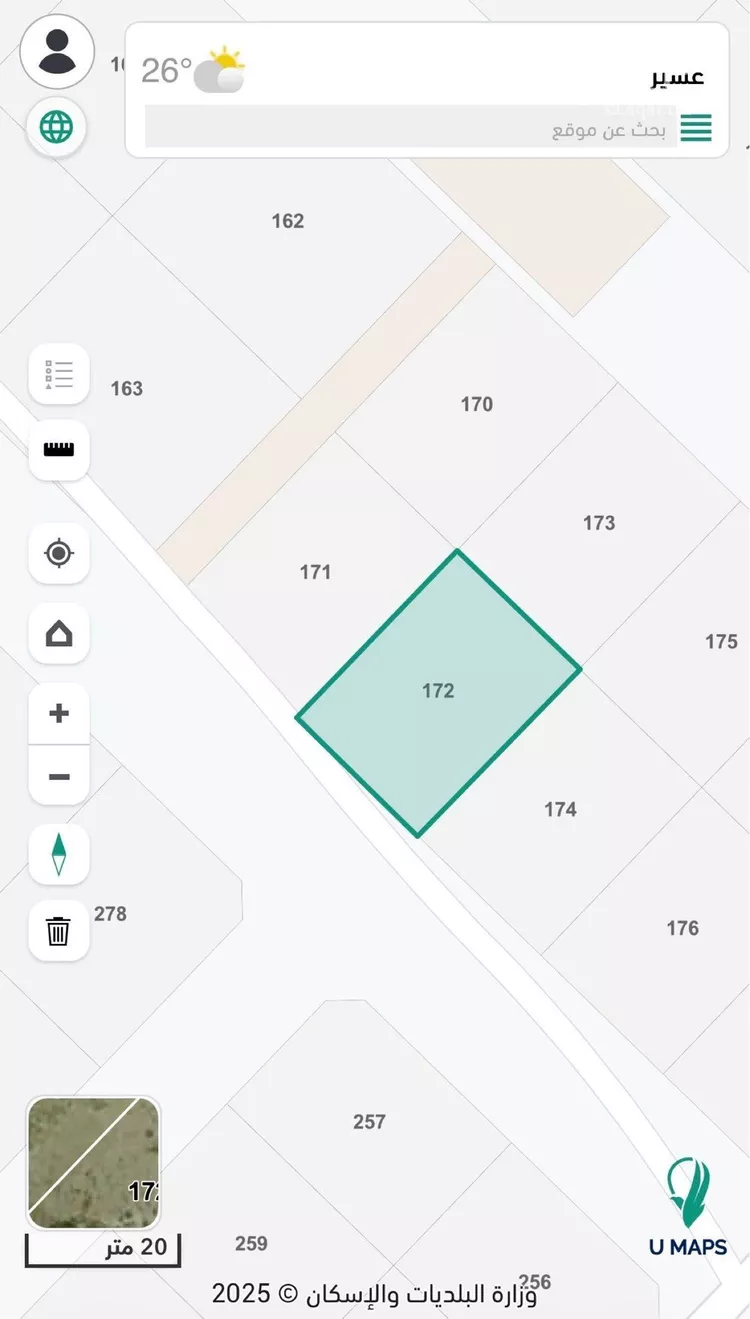Open the map layers list button

(59, 375)
